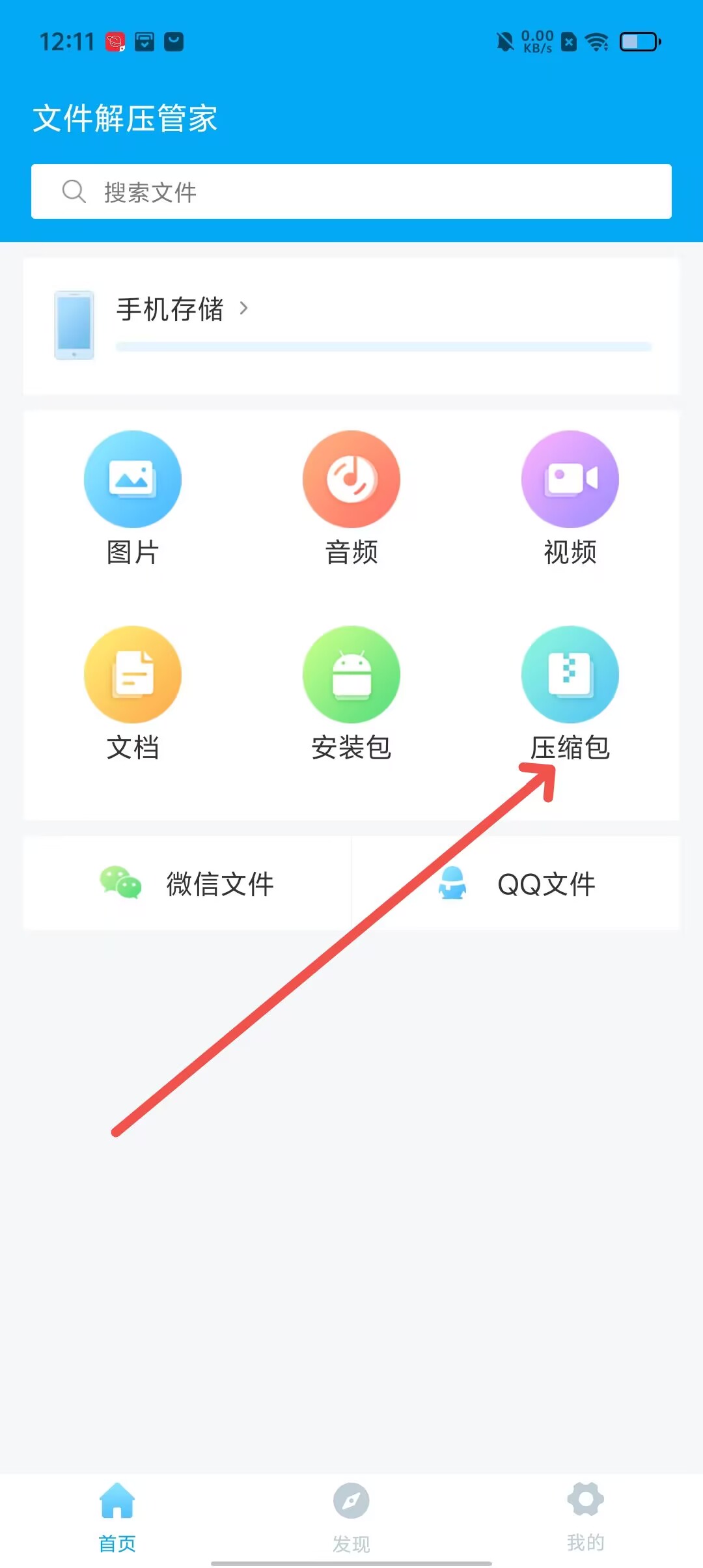Open 微信文件 WeChat files
The image size is (703, 1568).
(187, 884)
